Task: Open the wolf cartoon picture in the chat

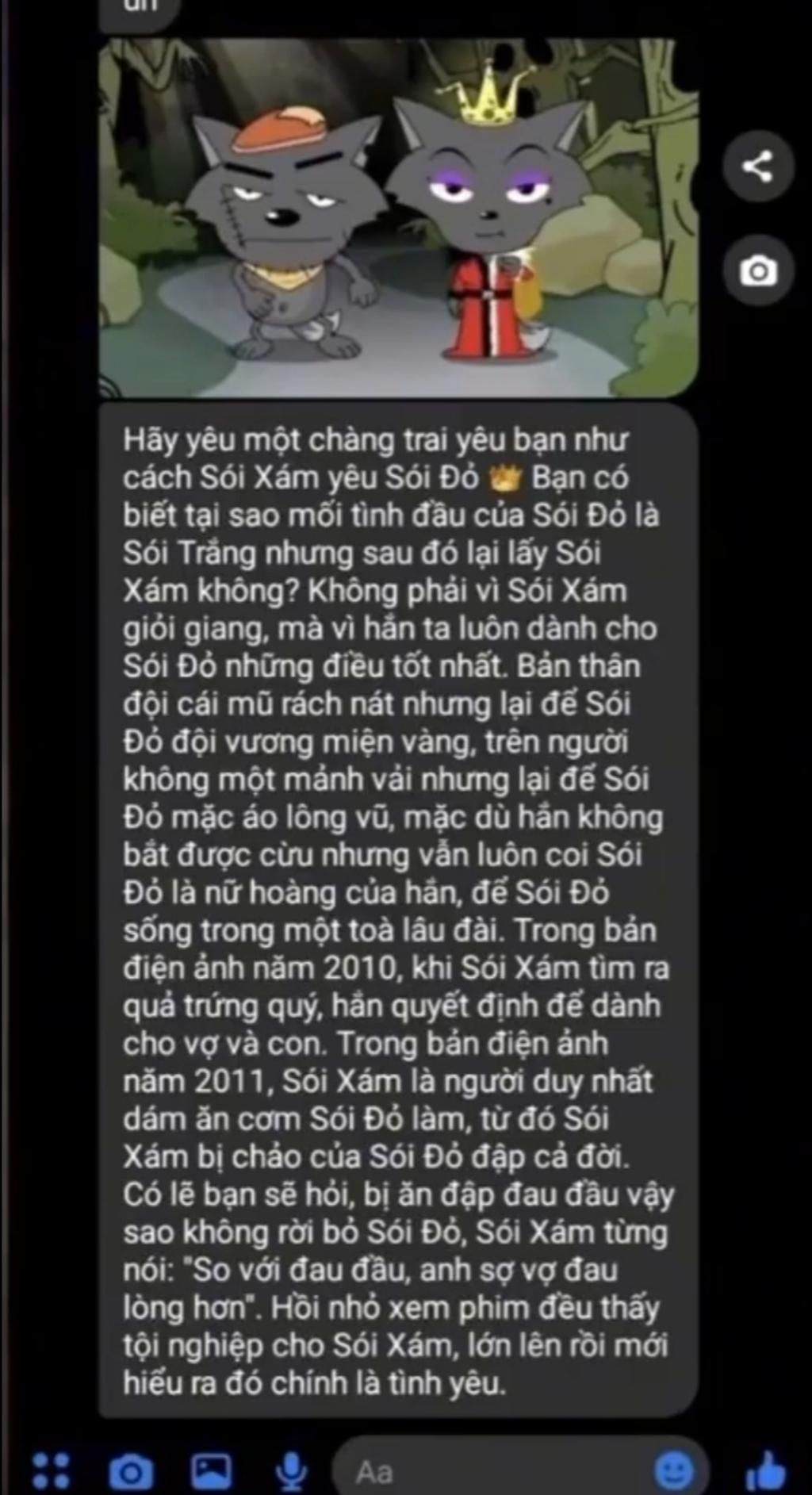Action: [398, 218]
